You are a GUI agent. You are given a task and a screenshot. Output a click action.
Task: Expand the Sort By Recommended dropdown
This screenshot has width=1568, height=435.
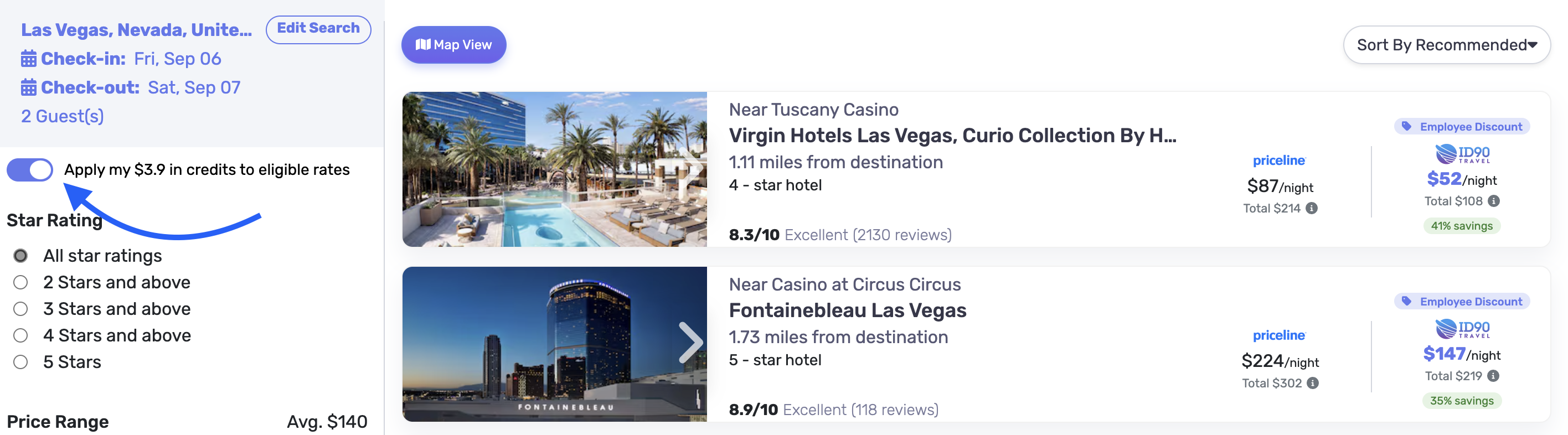pyautogui.click(x=1446, y=45)
